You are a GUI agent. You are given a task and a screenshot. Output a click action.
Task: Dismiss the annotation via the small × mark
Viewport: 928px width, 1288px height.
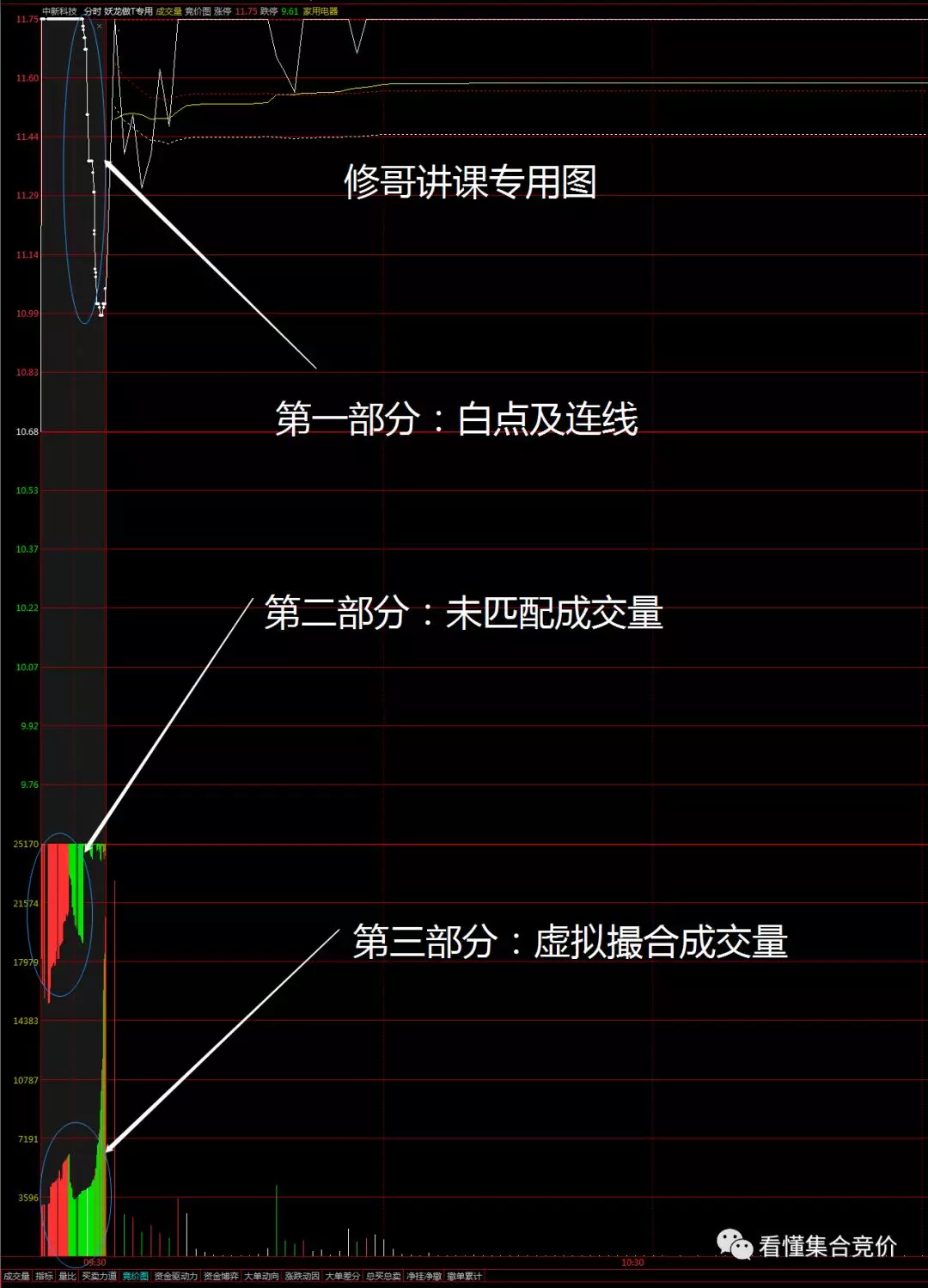point(101,26)
